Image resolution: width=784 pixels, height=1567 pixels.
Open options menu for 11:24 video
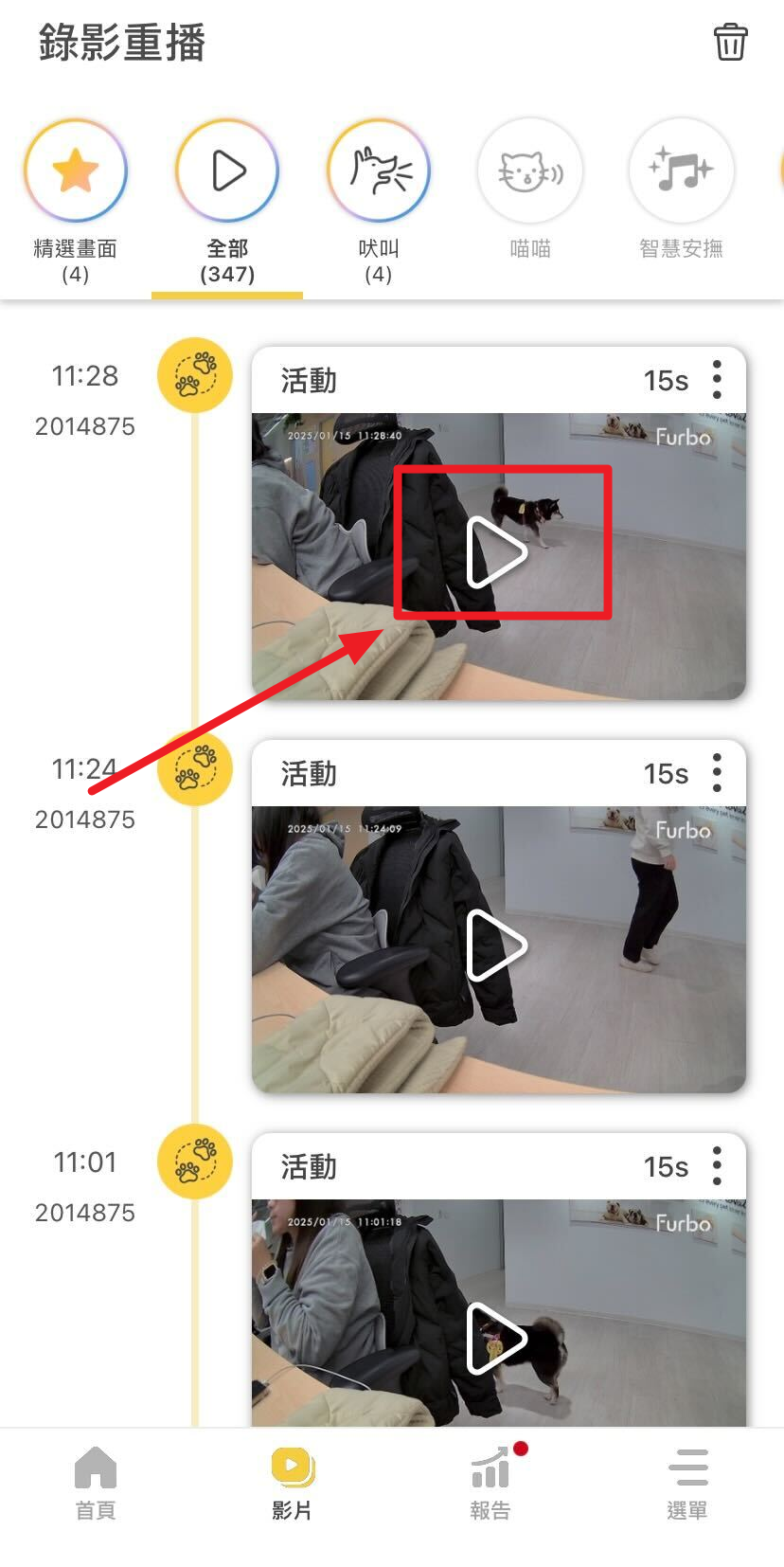pos(717,773)
